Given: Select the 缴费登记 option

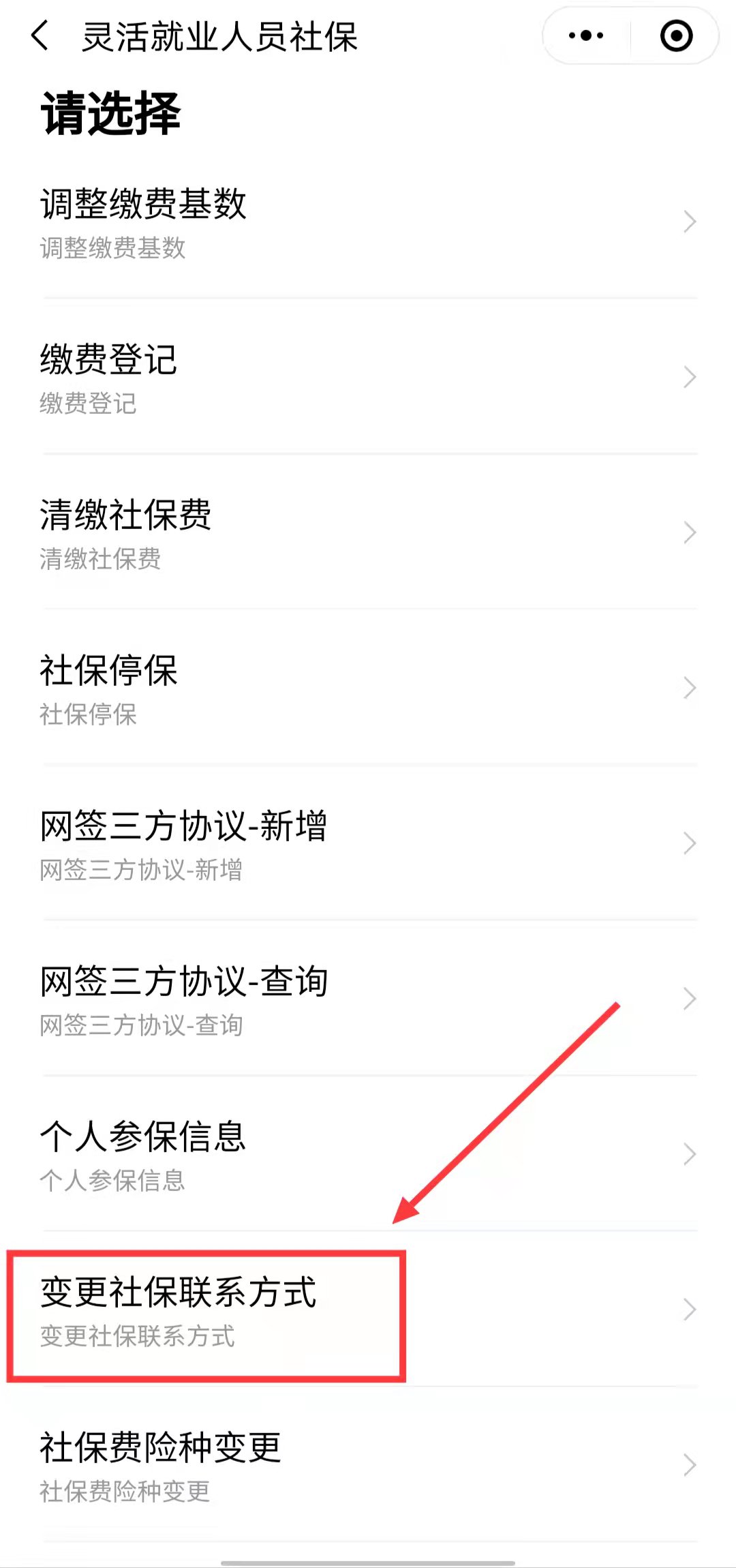Looking at the screenshot, I should (368, 377).
